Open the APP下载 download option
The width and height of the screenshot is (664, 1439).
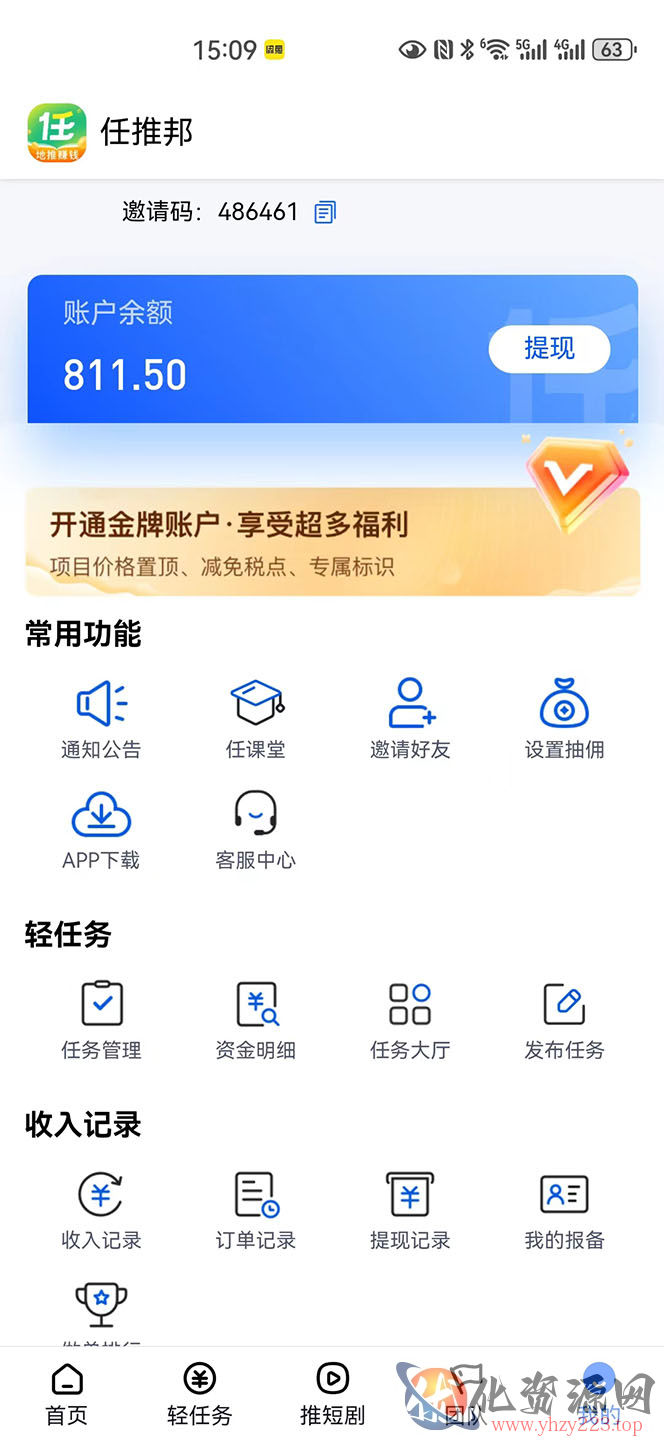pyautogui.click(x=101, y=830)
